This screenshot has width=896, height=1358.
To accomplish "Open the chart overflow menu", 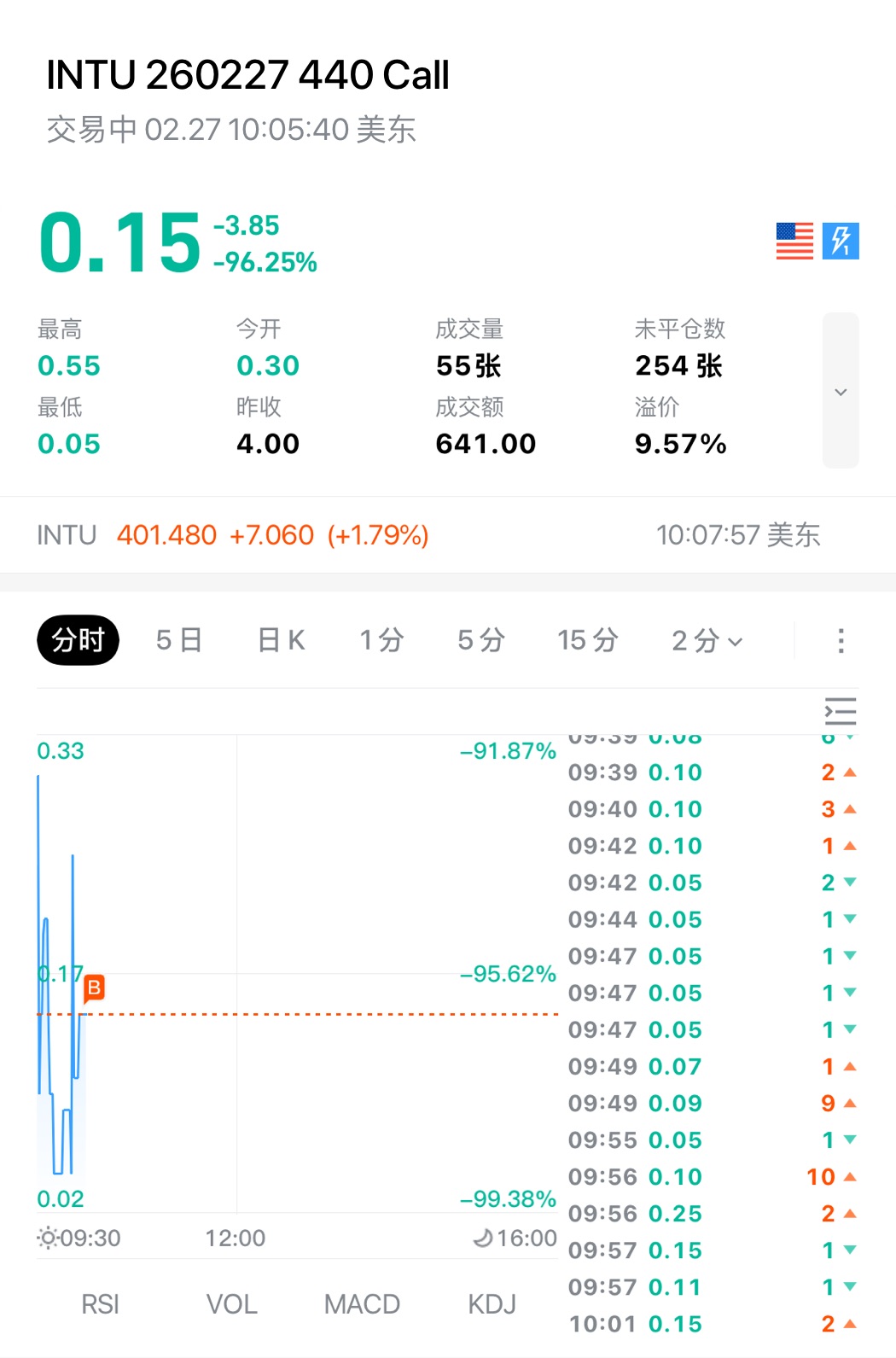I will tap(841, 640).
